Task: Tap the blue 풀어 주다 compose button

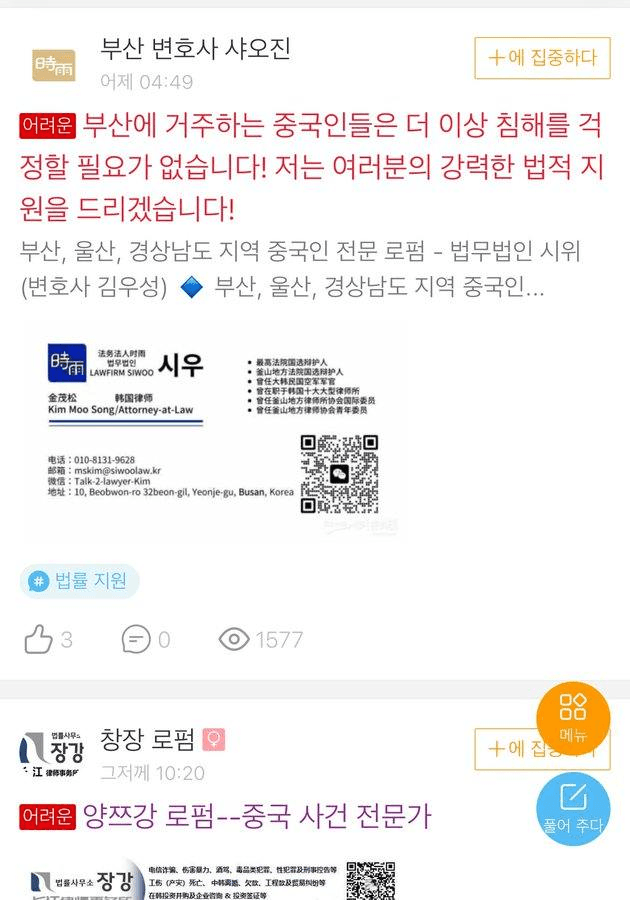Action: (x=573, y=806)
